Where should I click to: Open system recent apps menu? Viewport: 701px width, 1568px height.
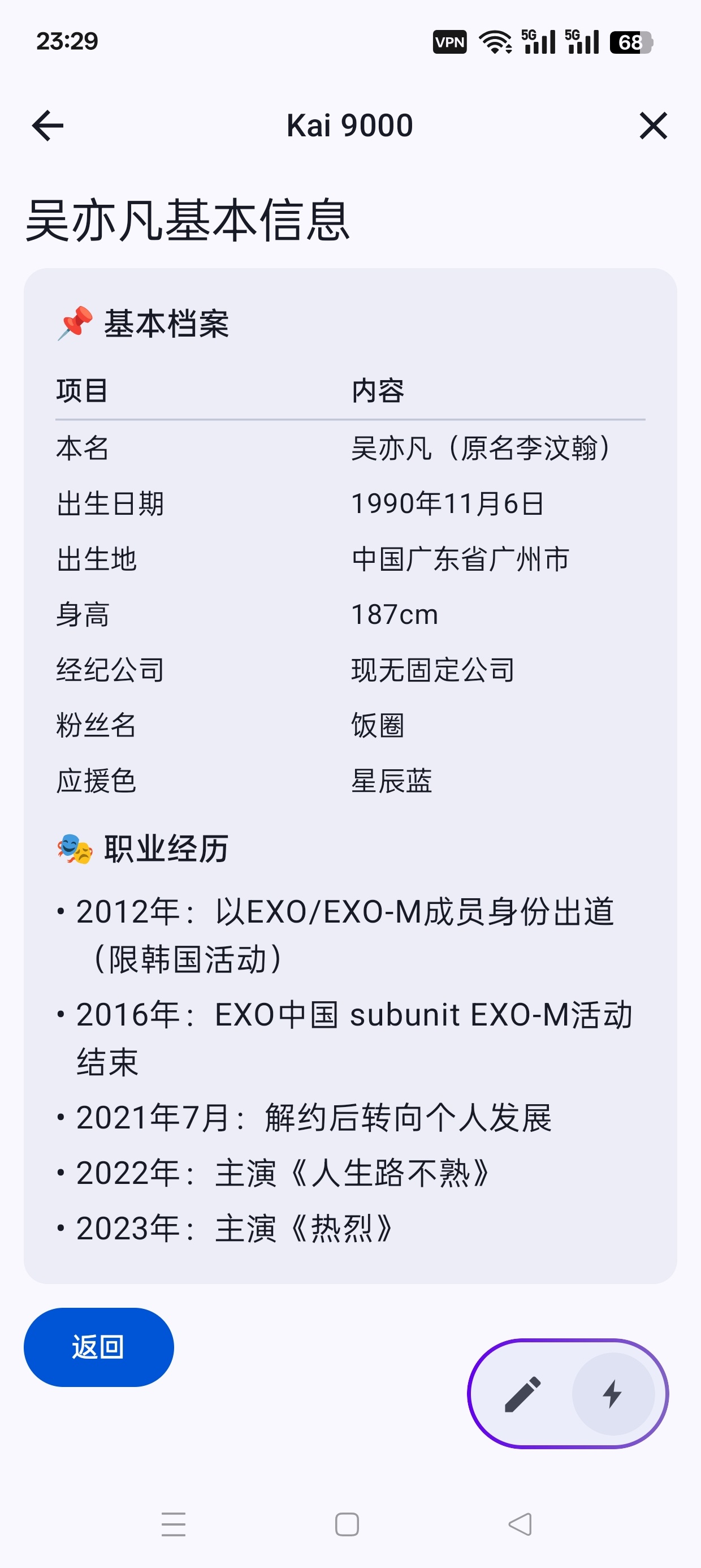click(174, 1524)
